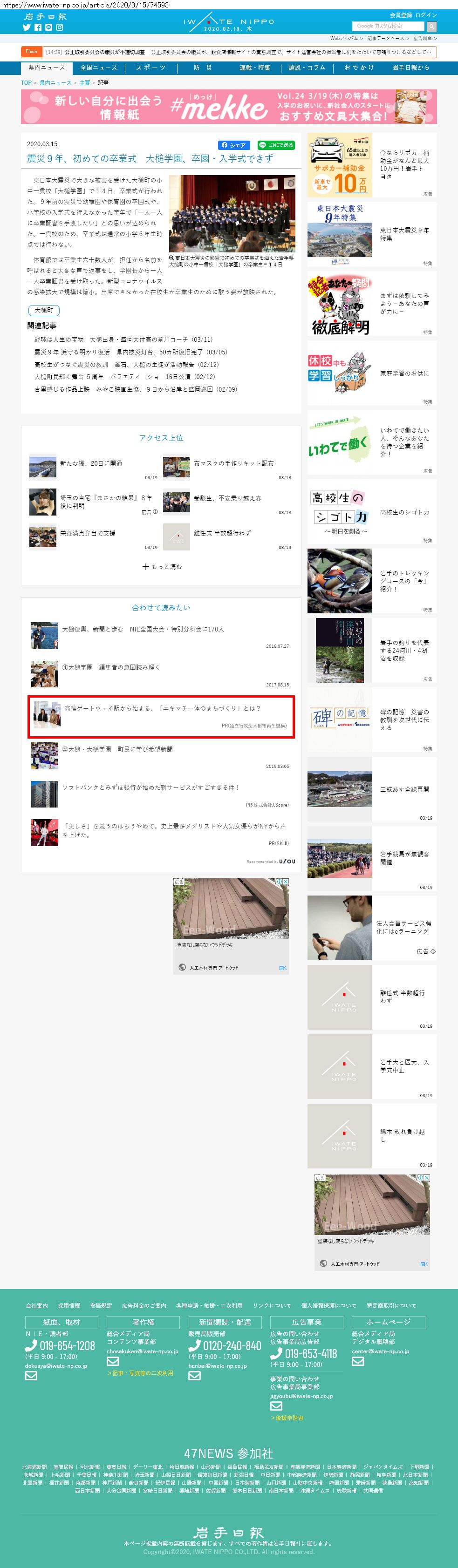Open the 高輪ゲートウェイ駅 PR article

[162, 708]
